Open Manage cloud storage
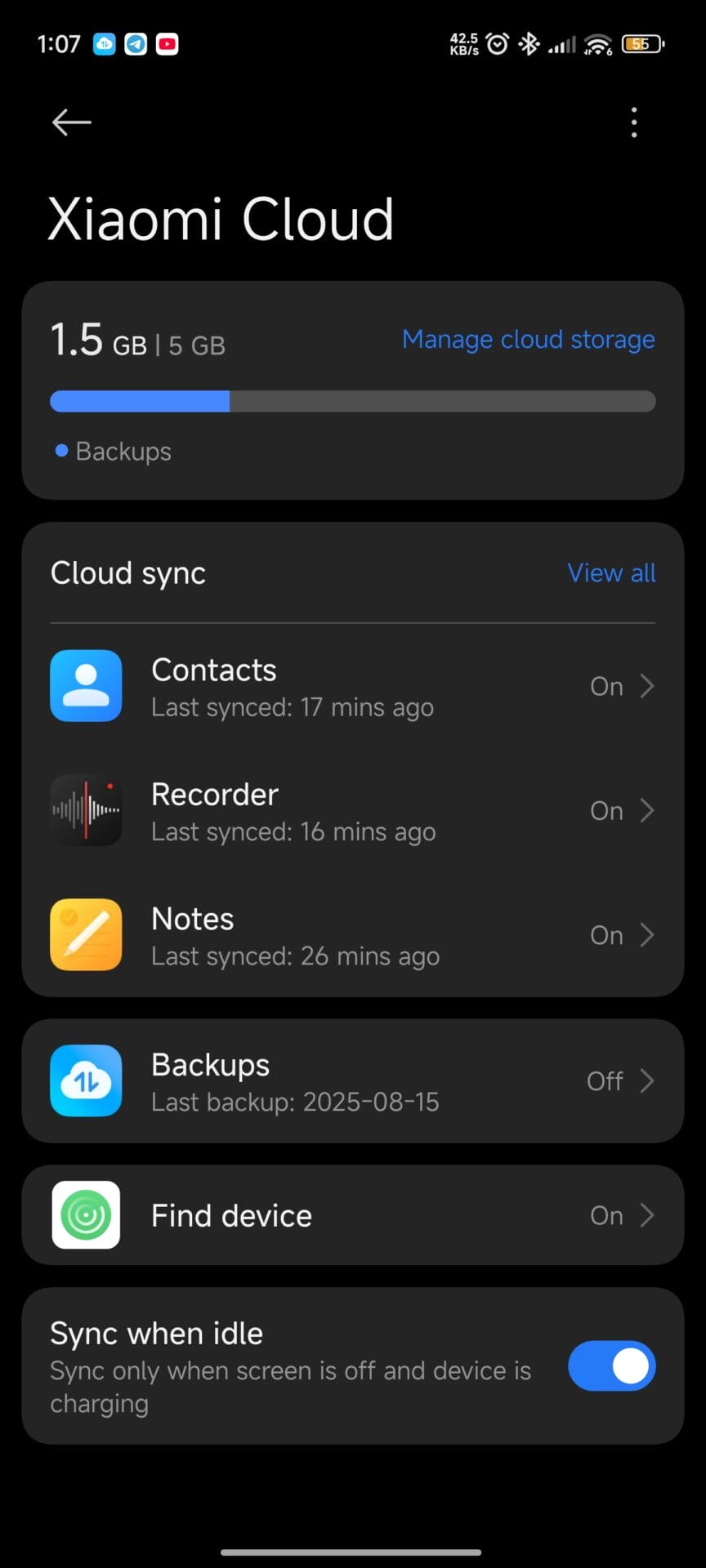This screenshot has height=1568, width=706. pos(528,339)
